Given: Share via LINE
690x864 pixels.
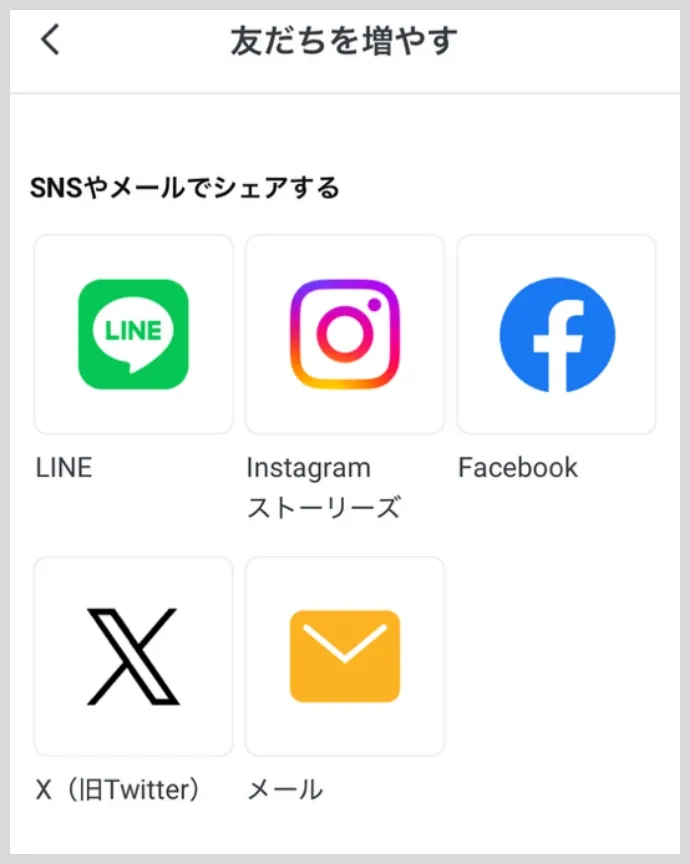Looking at the screenshot, I should [133, 334].
